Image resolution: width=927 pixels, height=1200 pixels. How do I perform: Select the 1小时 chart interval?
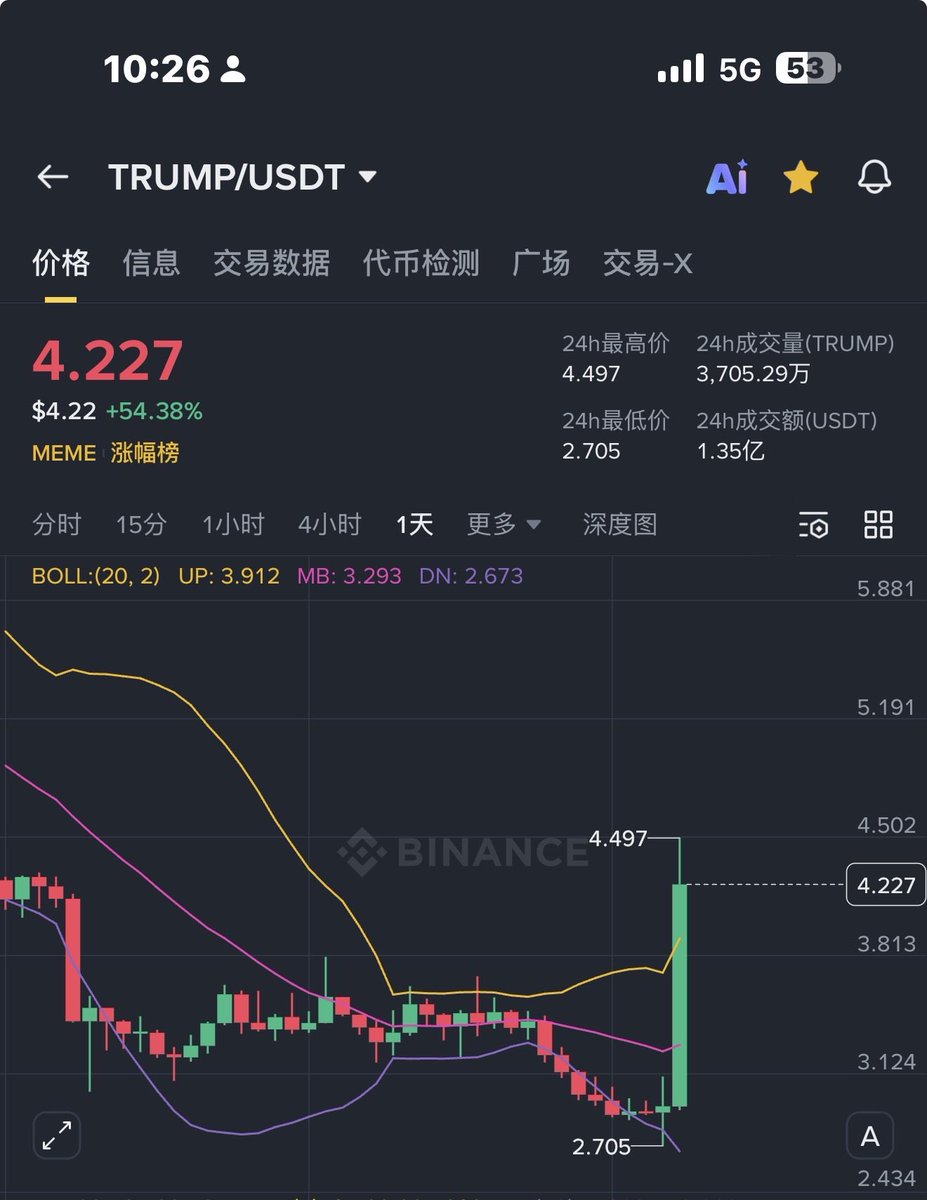point(233,524)
